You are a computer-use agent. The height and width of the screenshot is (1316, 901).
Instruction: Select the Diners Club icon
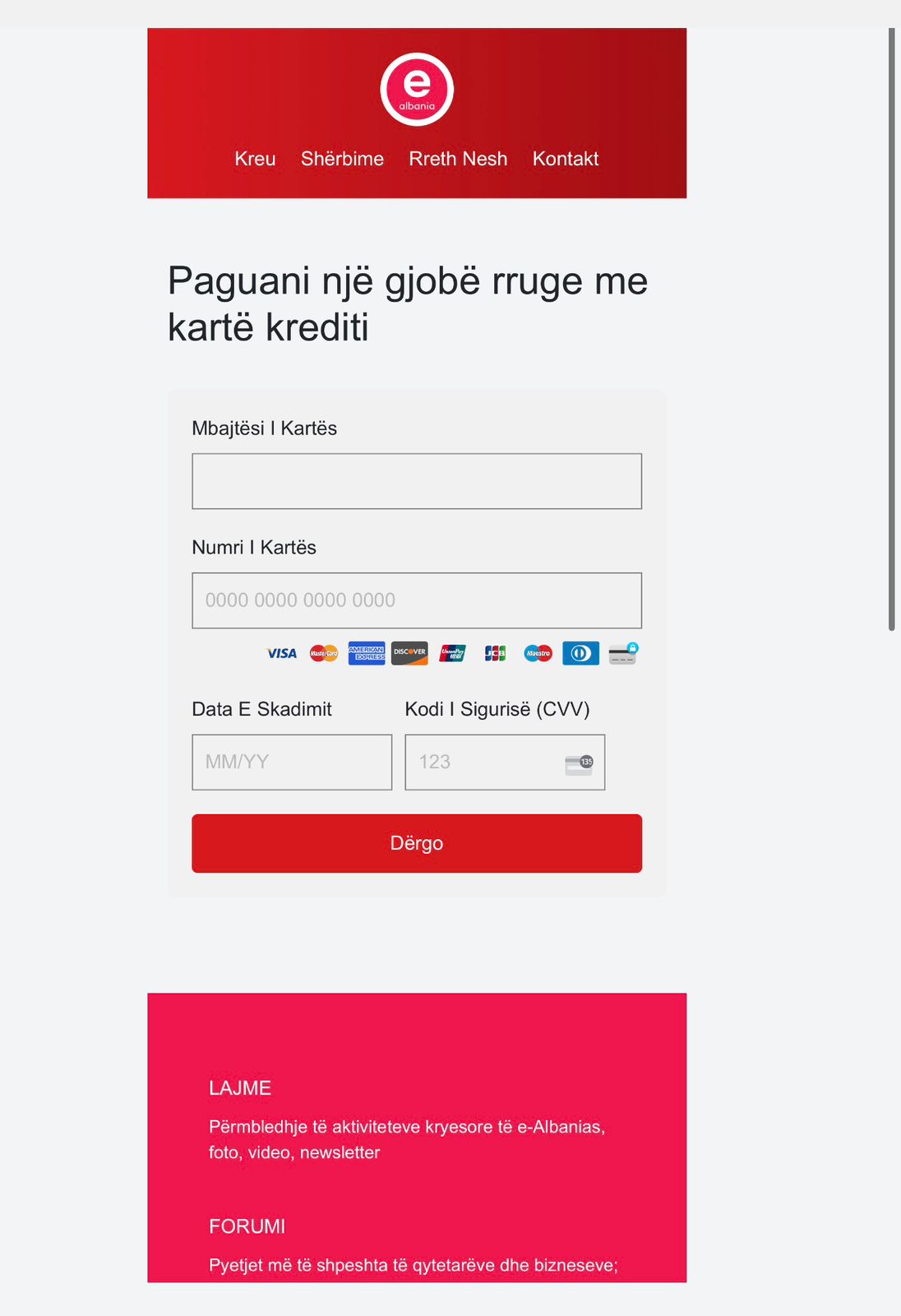(x=581, y=653)
